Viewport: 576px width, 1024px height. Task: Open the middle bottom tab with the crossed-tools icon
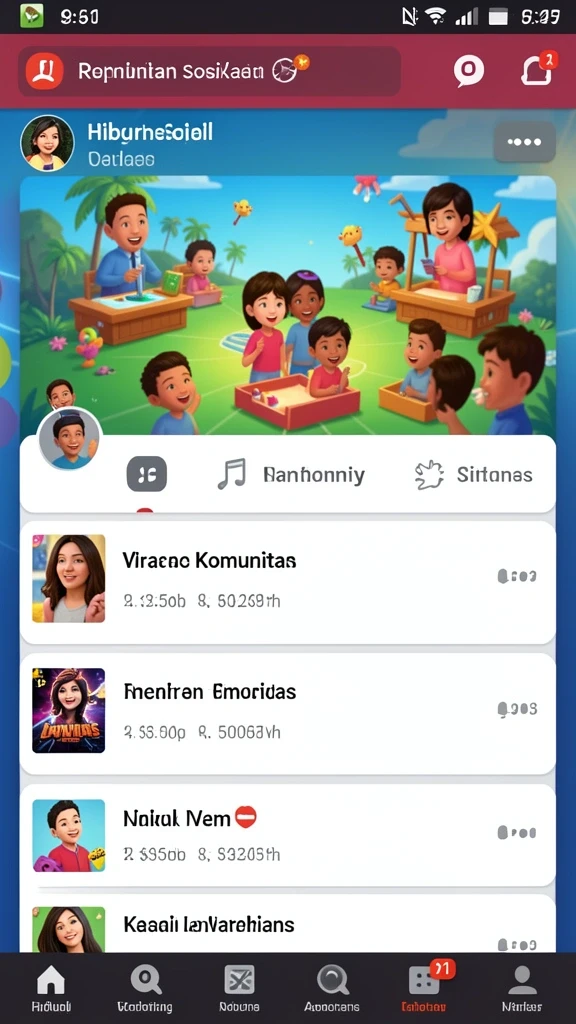pyautogui.click(x=239, y=988)
